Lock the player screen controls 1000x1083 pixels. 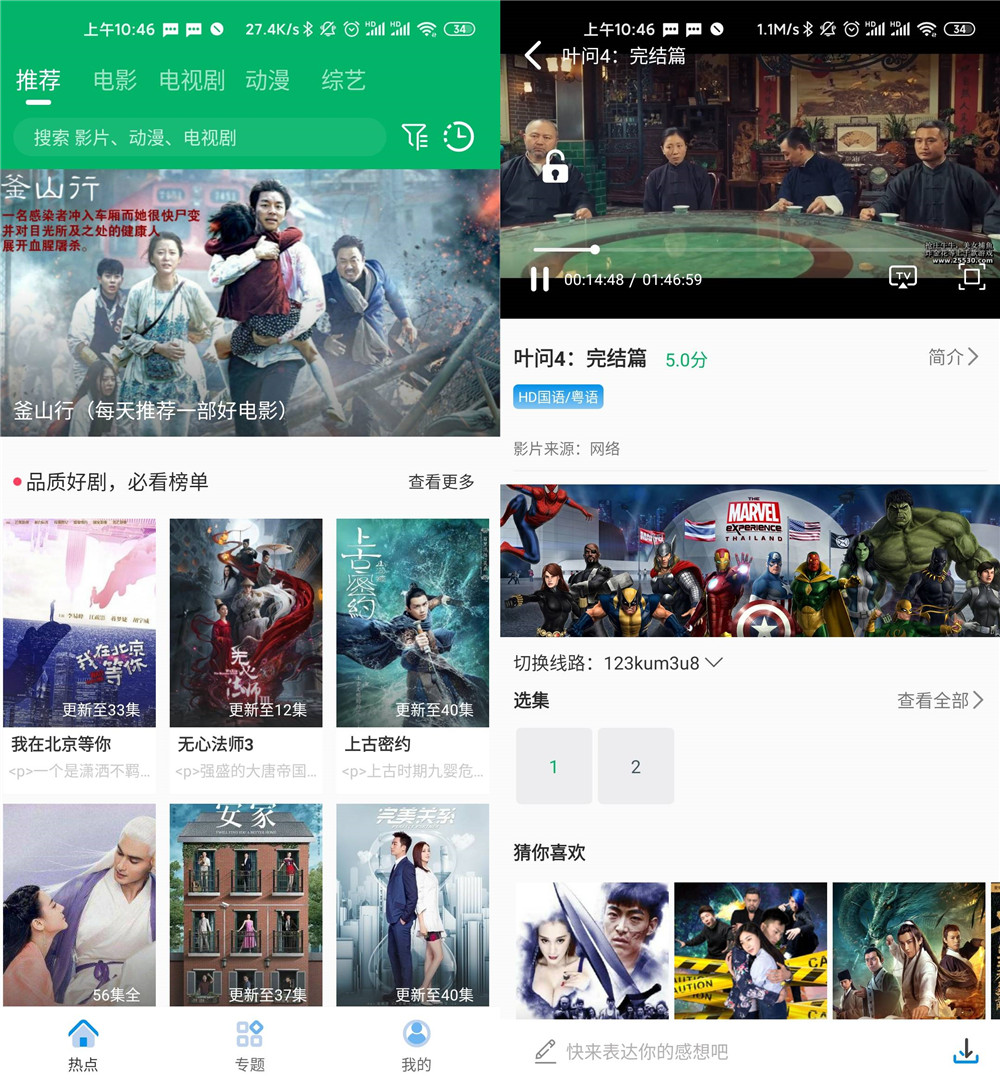[x=557, y=168]
